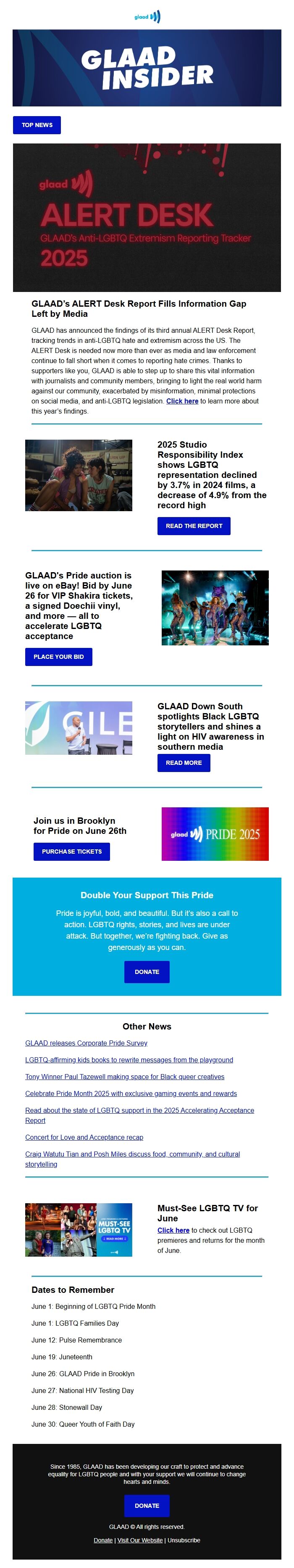
Task: Open the Must-See LGBTQ TV thumbnail
Action: 79,1230
